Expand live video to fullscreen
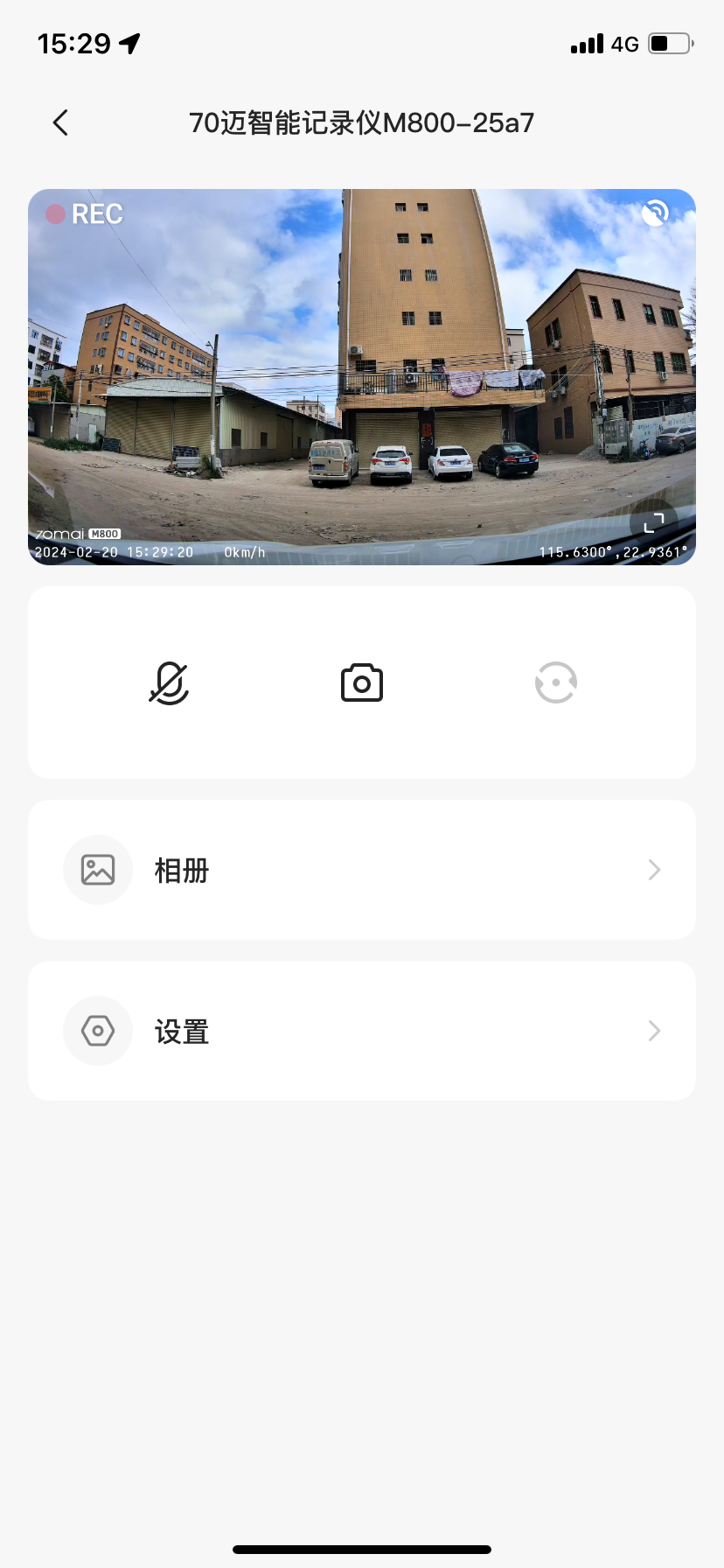 coord(653,523)
